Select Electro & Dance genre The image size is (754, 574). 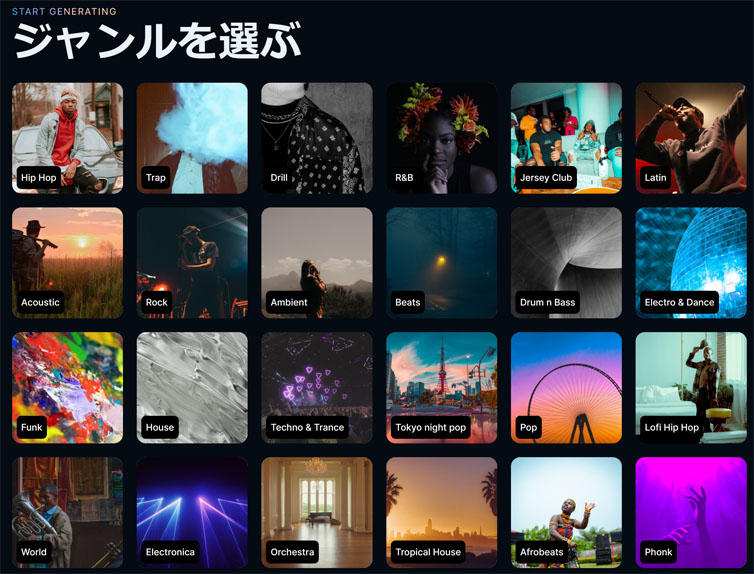click(x=690, y=263)
